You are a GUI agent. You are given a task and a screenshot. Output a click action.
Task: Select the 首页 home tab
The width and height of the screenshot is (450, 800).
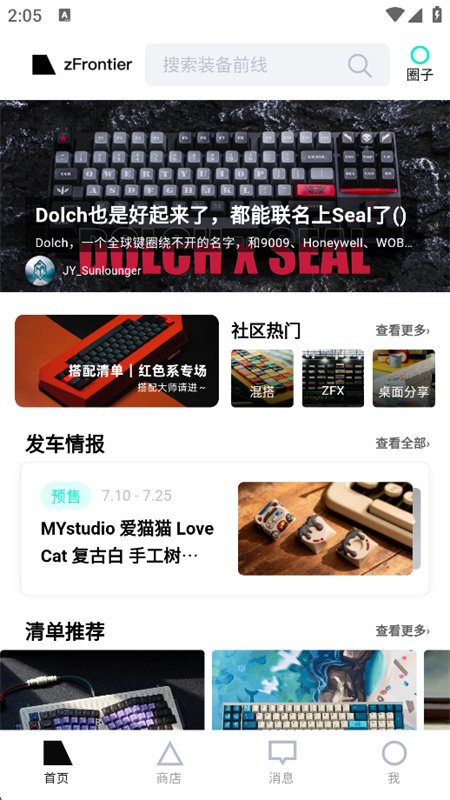[57, 763]
